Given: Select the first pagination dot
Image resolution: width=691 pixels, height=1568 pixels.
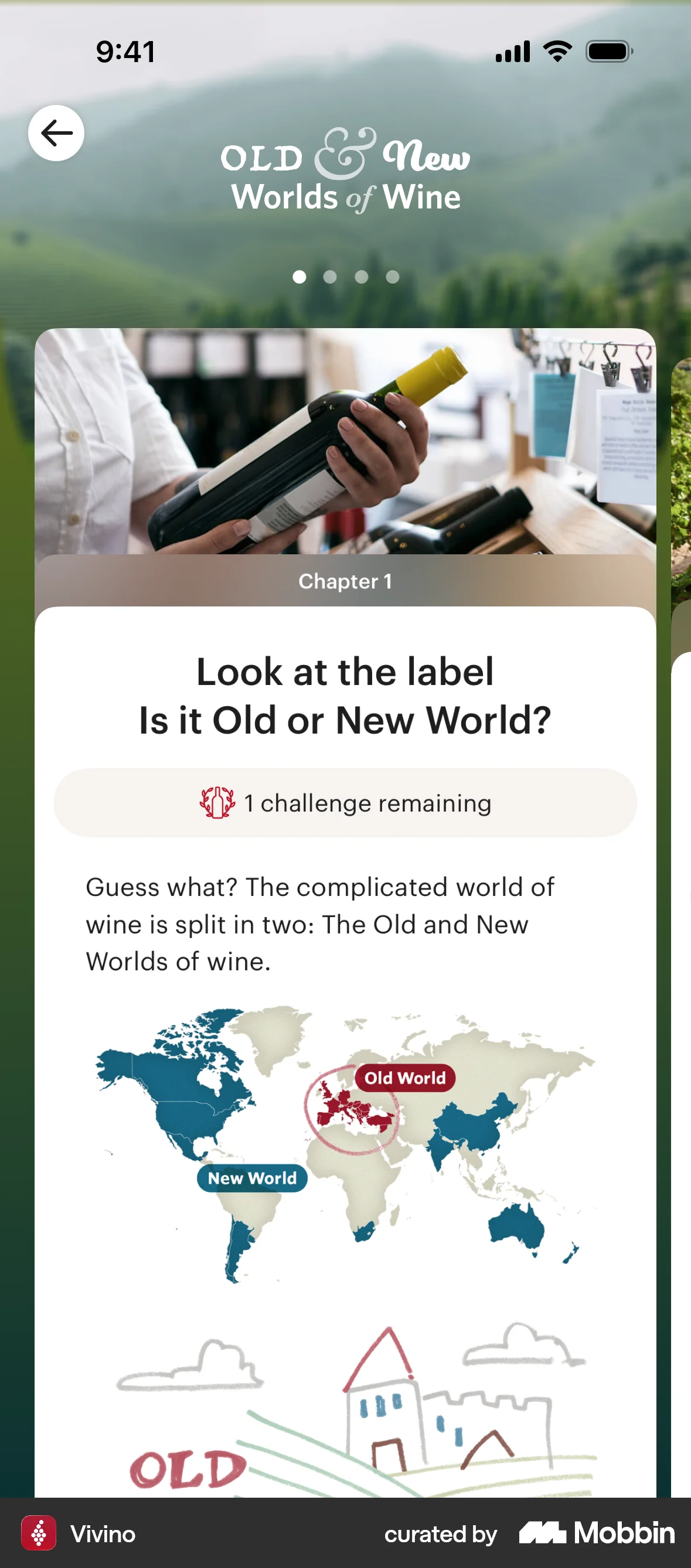Looking at the screenshot, I should pyautogui.click(x=299, y=277).
